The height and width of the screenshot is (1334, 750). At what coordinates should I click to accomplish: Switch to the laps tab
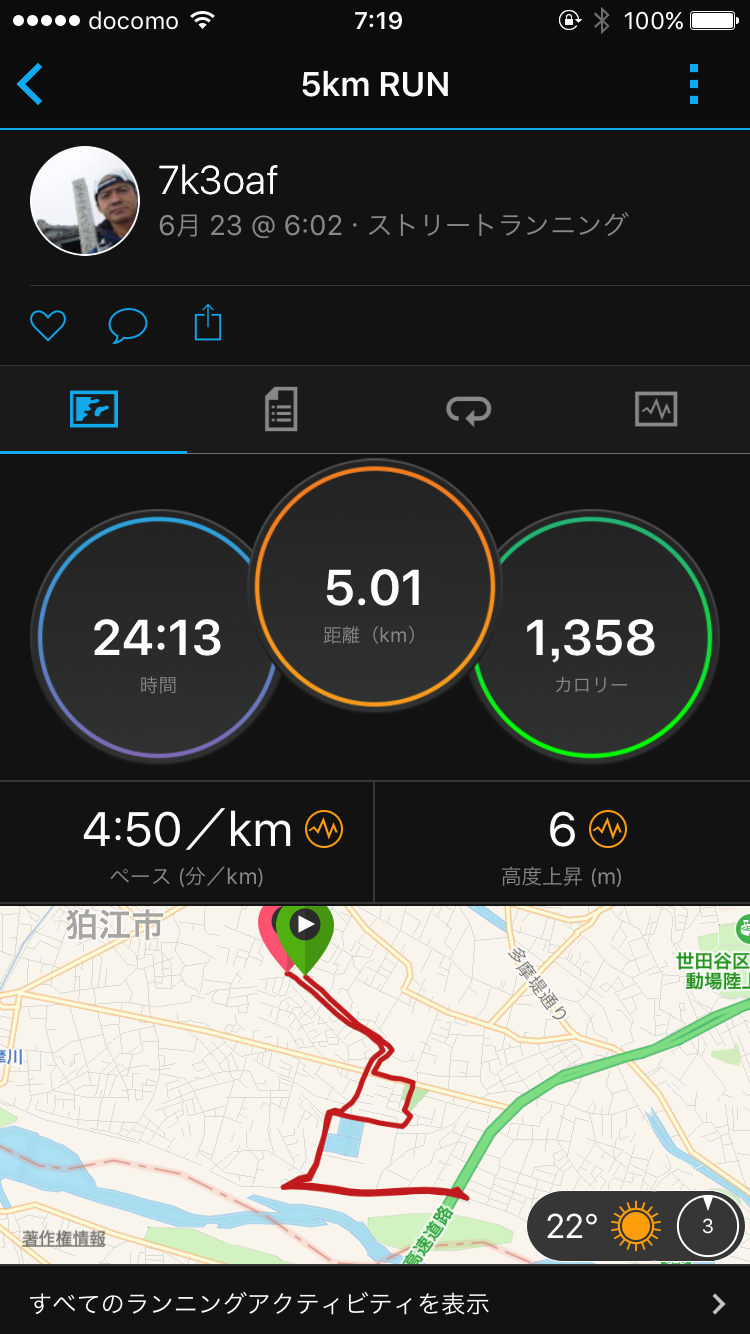(x=468, y=409)
